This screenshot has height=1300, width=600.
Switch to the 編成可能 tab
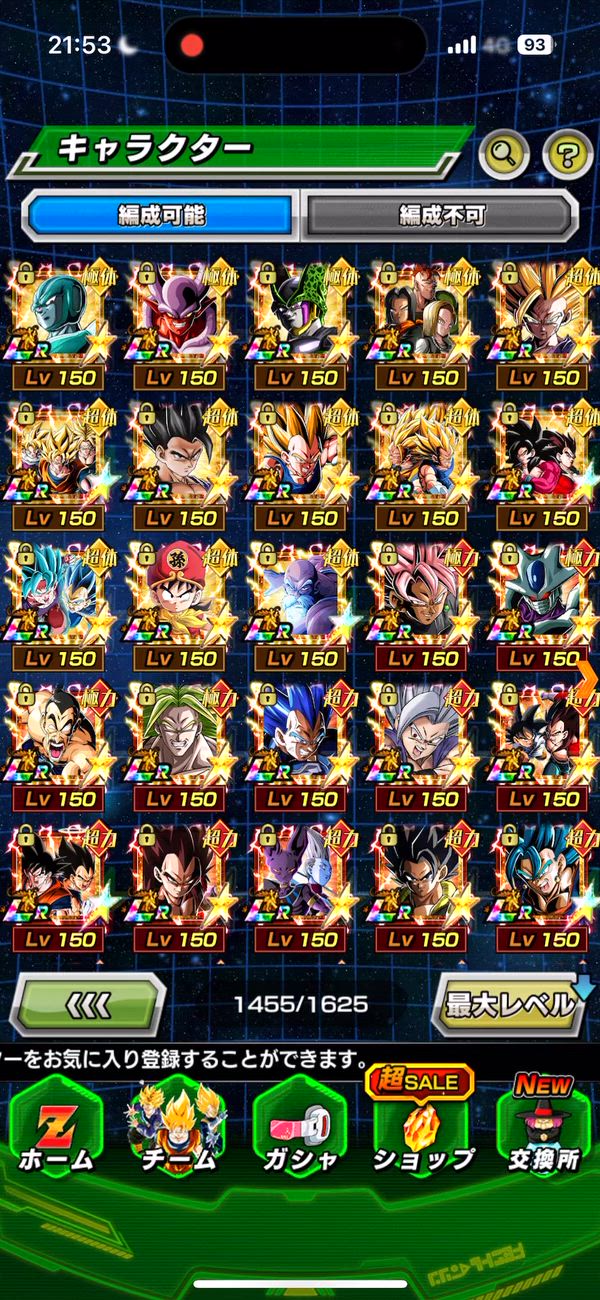[161, 213]
